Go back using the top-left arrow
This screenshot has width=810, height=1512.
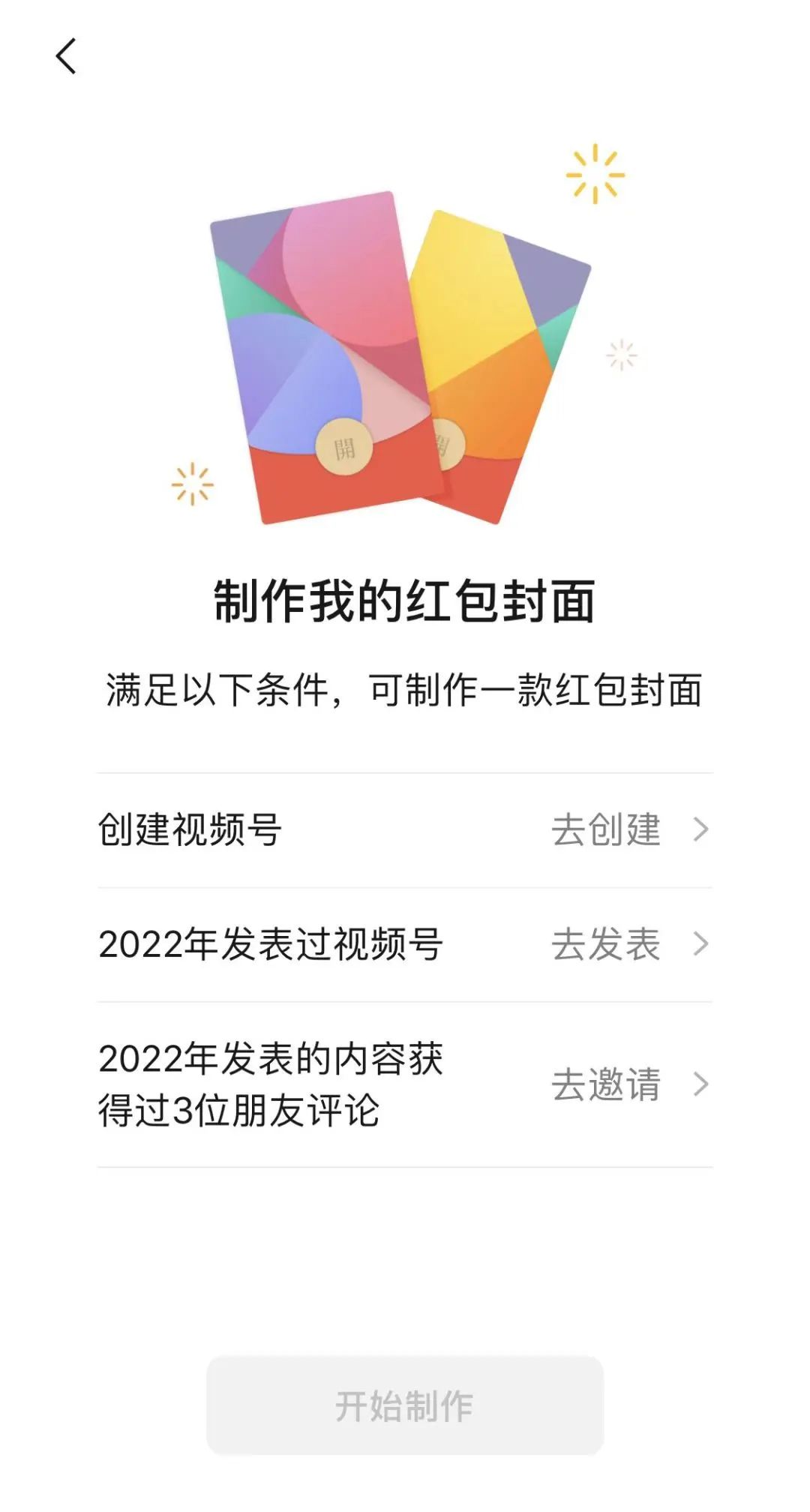[66, 57]
